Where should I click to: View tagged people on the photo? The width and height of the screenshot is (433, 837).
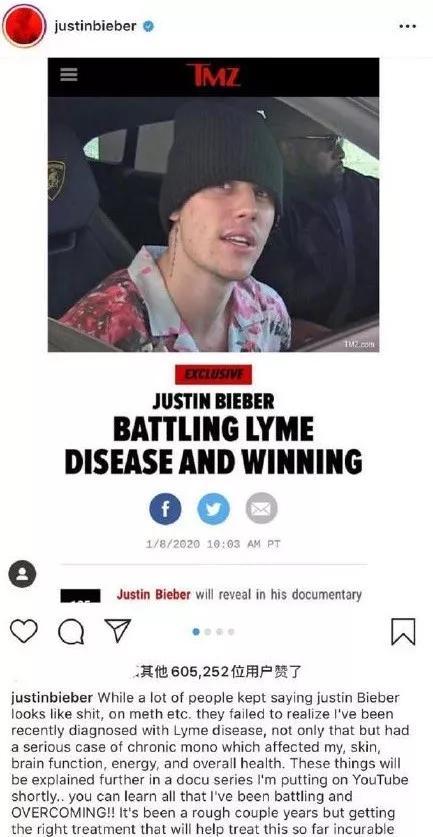click(x=22, y=574)
